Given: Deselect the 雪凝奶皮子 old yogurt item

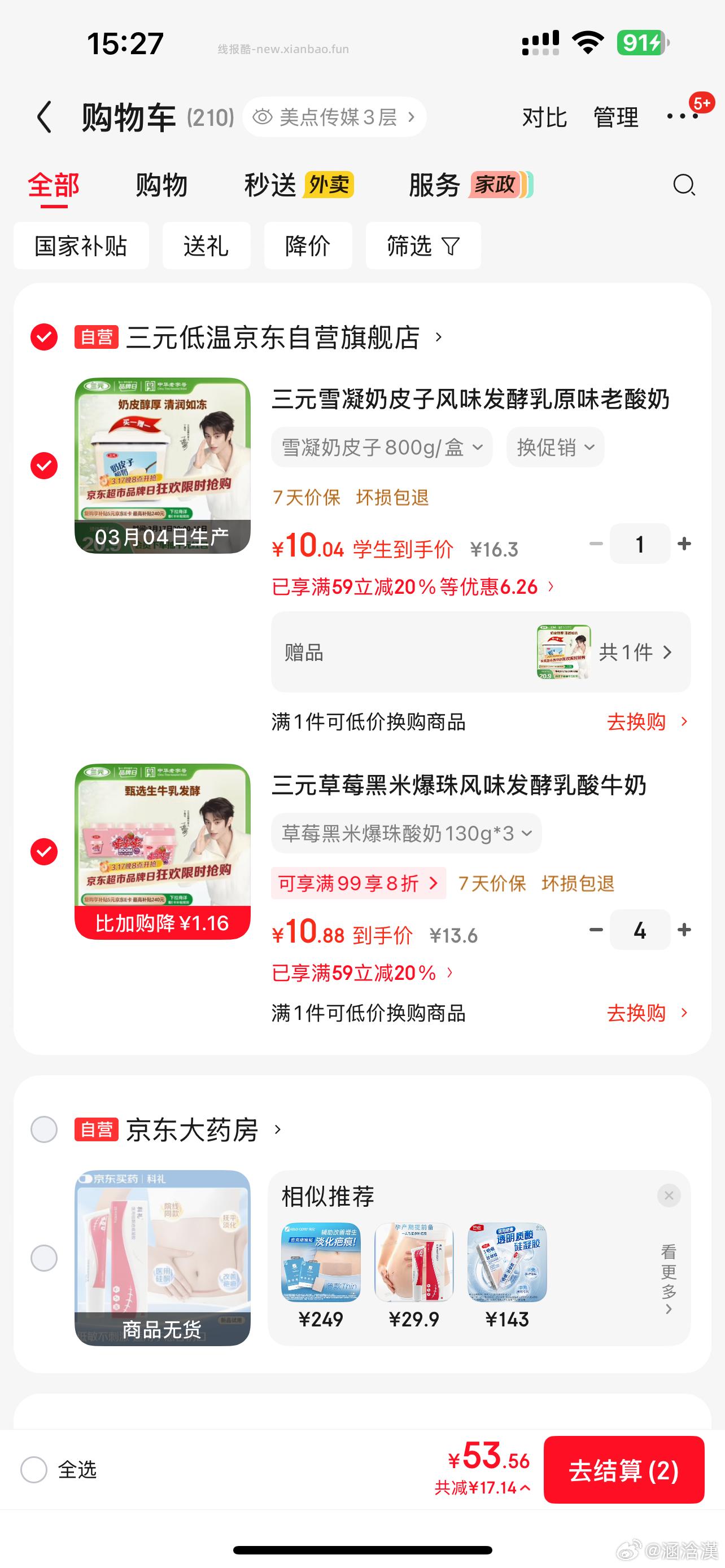Looking at the screenshot, I should tap(43, 466).
